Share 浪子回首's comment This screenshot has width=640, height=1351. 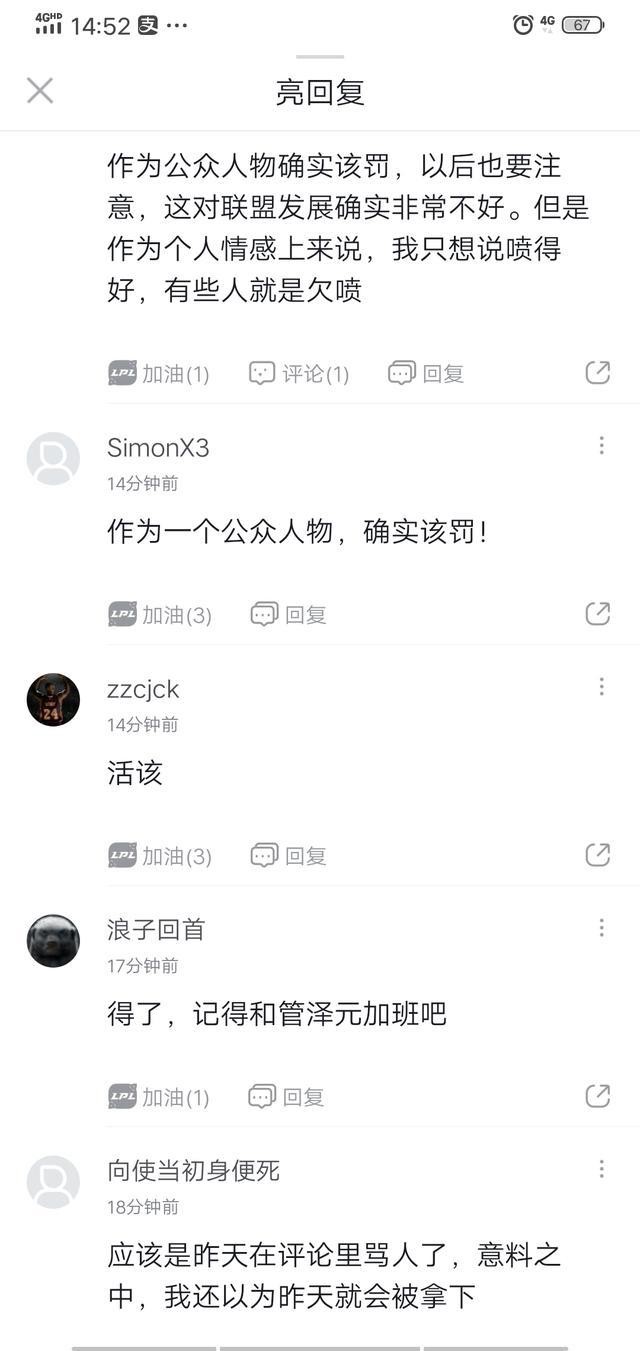click(x=597, y=1096)
